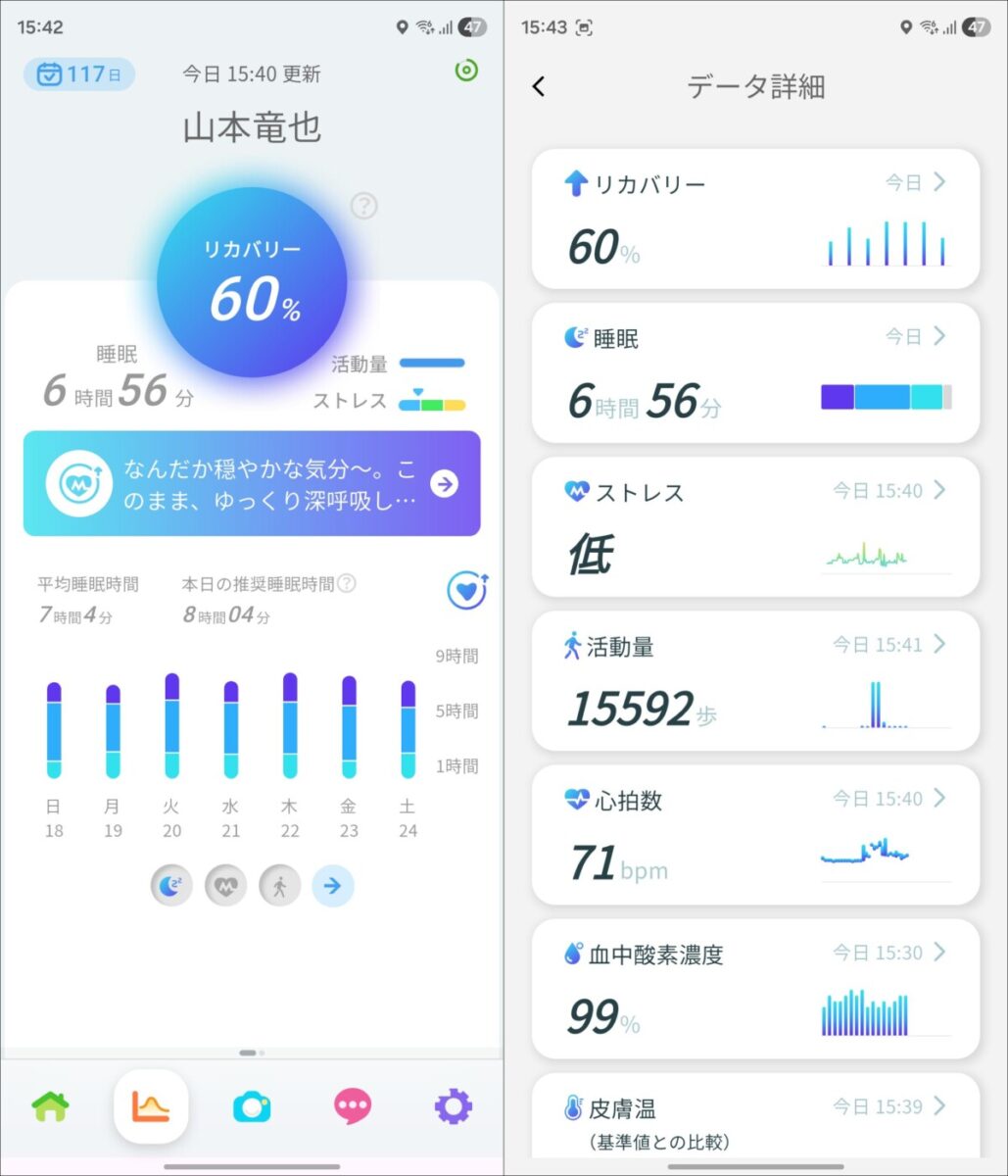Image resolution: width=1008 pixels, height=1176 pixels.
Task: Go back from データ詳細
Action: pyautogui.click(x=538, y=86)
